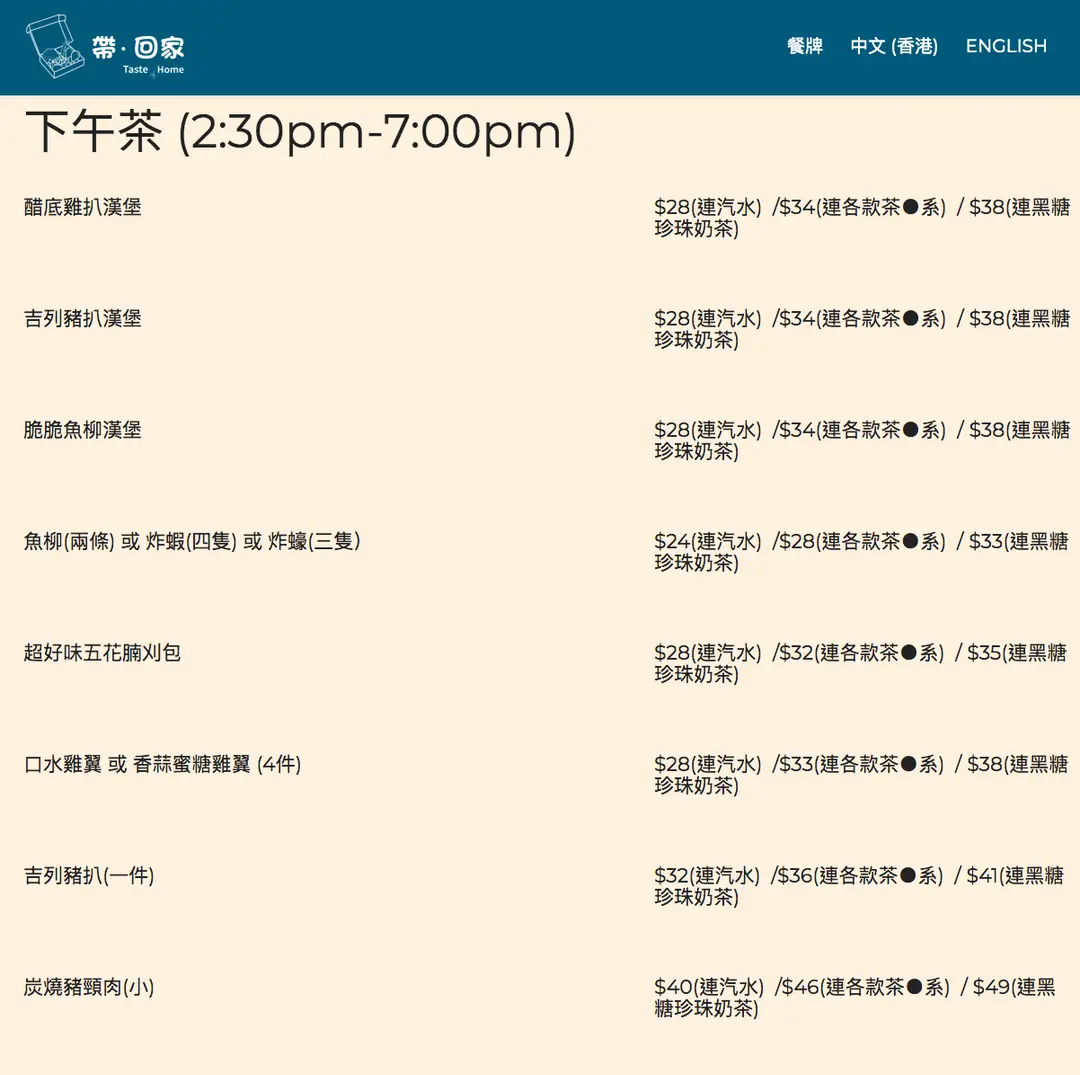1080x1075 pixels.
Task: Switch language to 中文 (香港)
Action: coord(893,46)
